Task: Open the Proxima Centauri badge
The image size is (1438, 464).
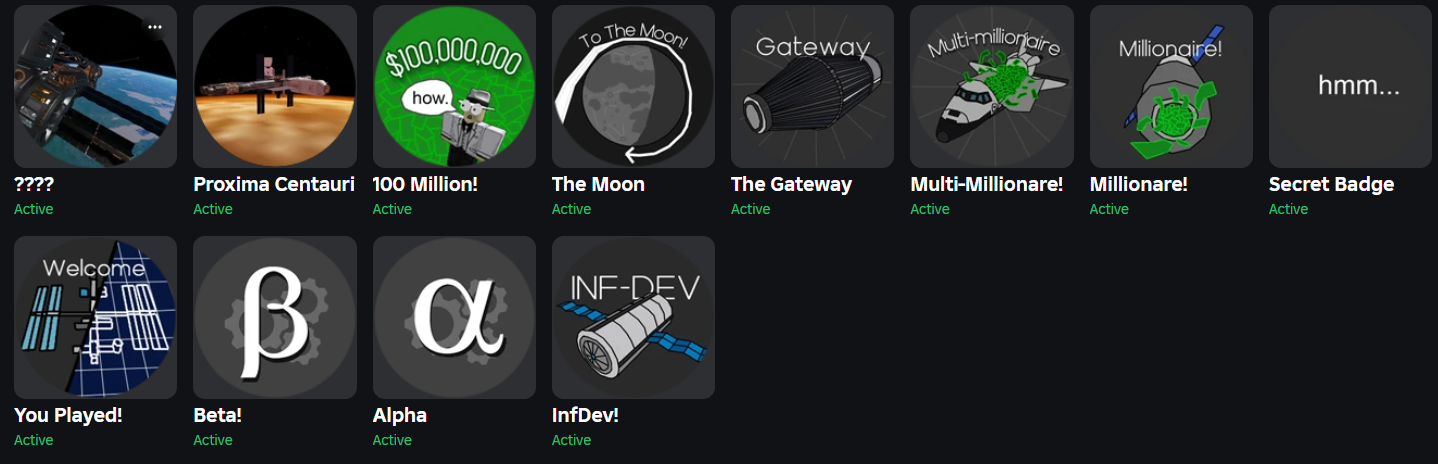Action: (x=274, y=87)
